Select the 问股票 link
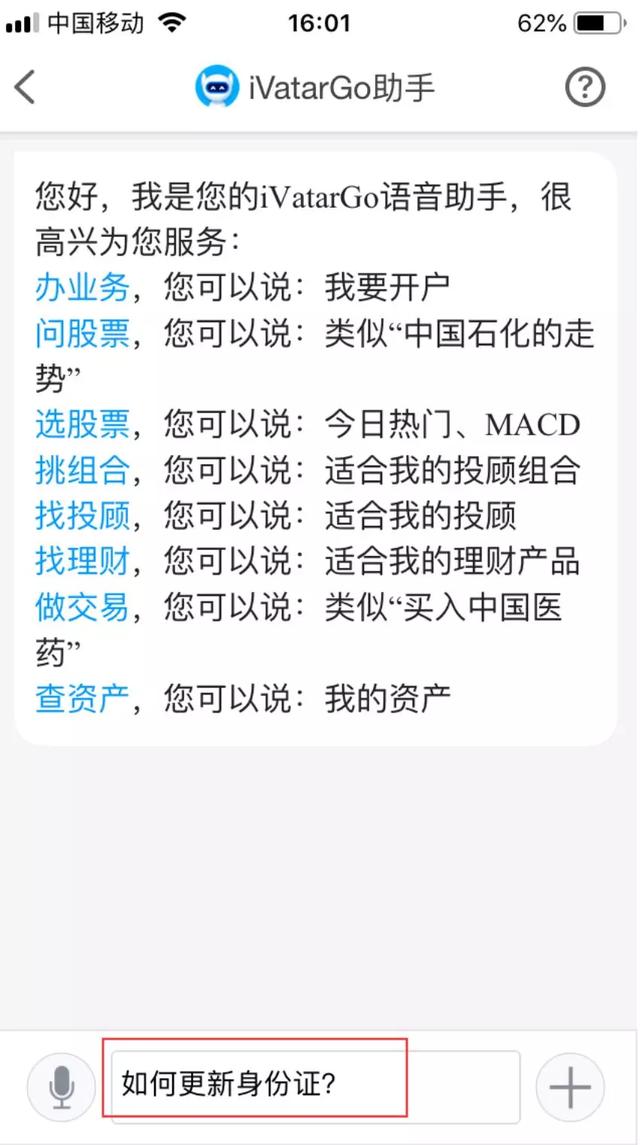The height and width of the screenshot is (1145, 640). 82,334
